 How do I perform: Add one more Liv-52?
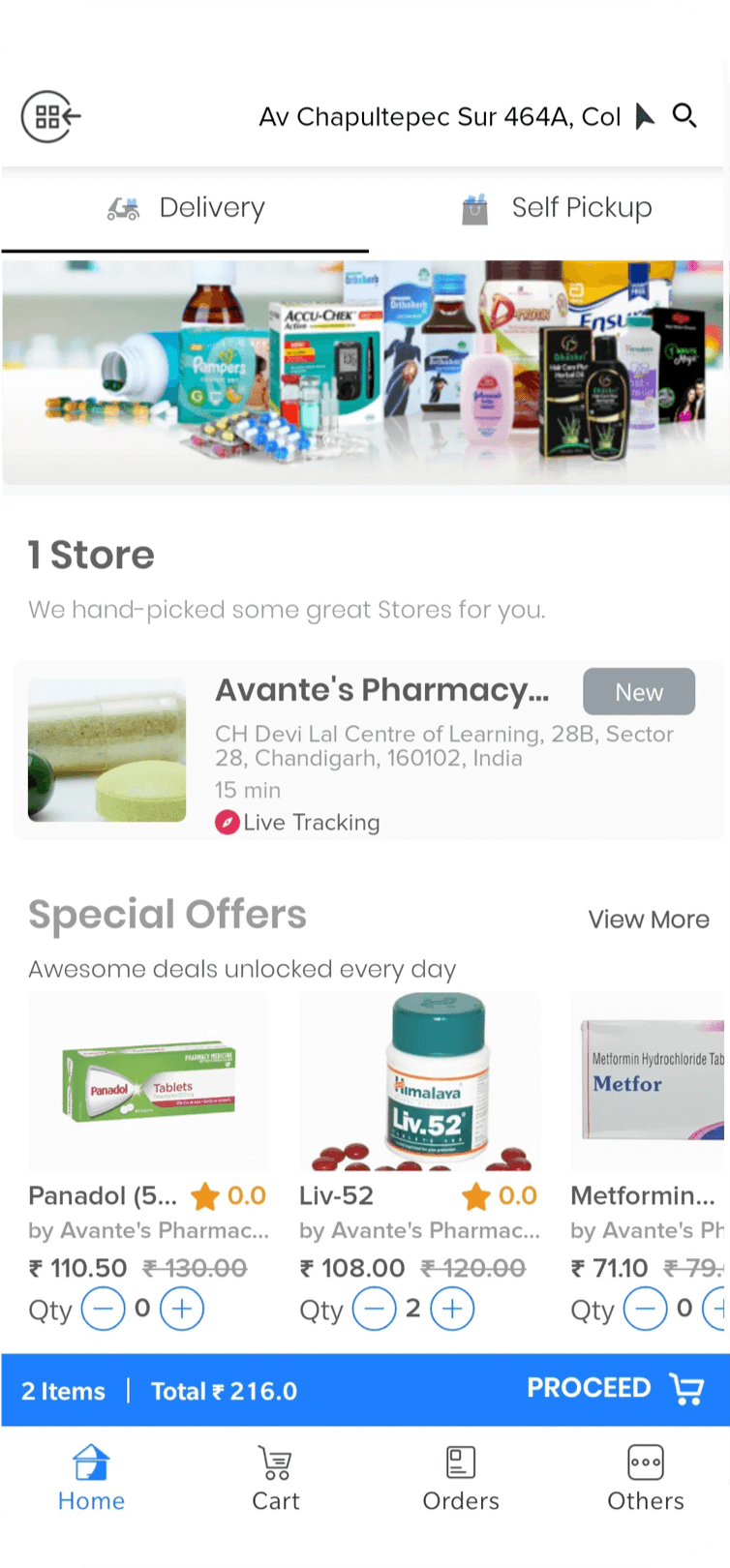(x=452, y=1310)
